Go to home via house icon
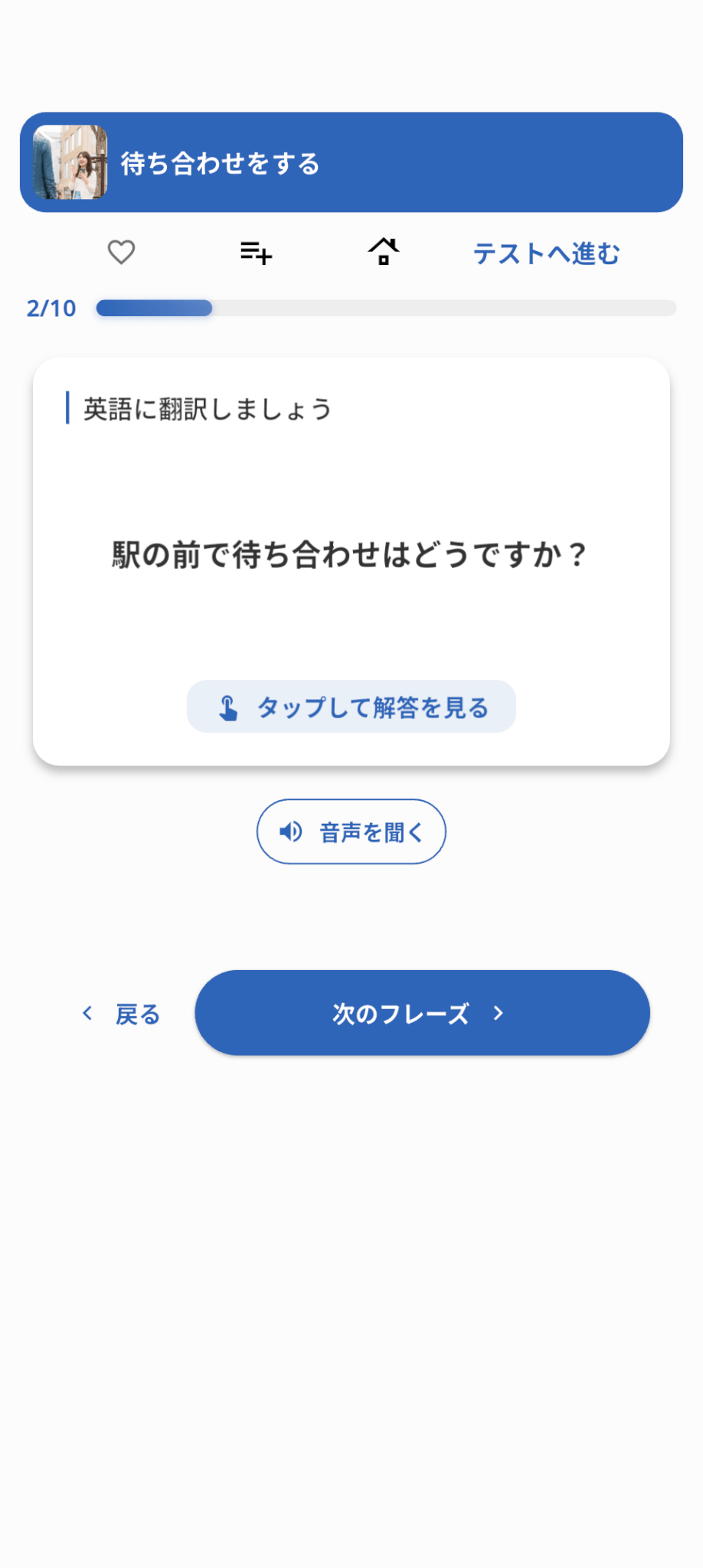This screenshot has width=703, height=1568. (x=384, y=251)
